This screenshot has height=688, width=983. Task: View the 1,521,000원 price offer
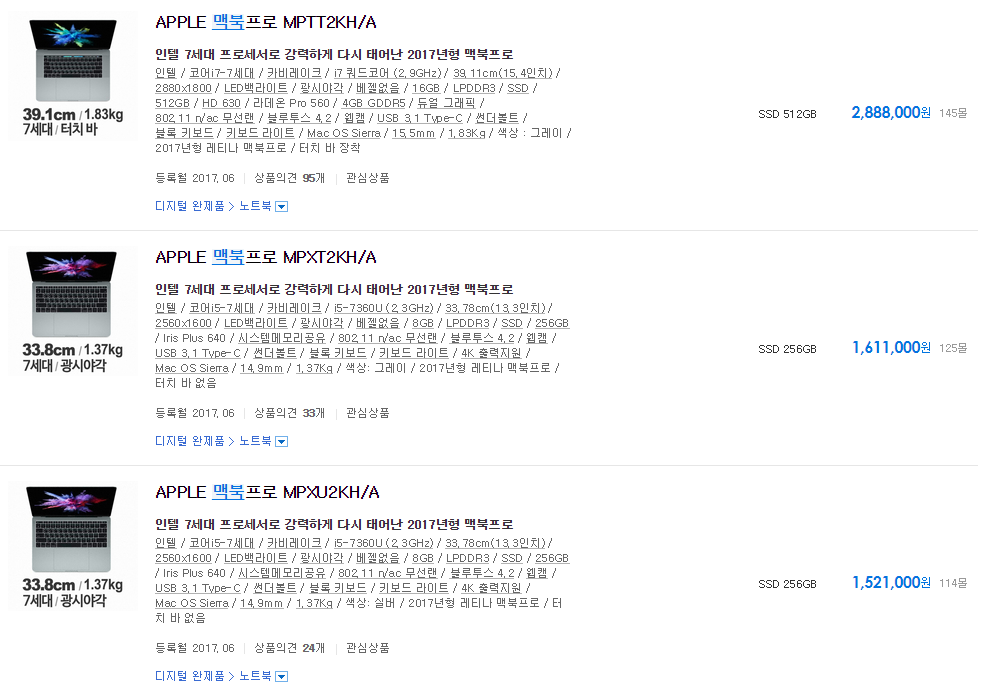tap(890, 583)
